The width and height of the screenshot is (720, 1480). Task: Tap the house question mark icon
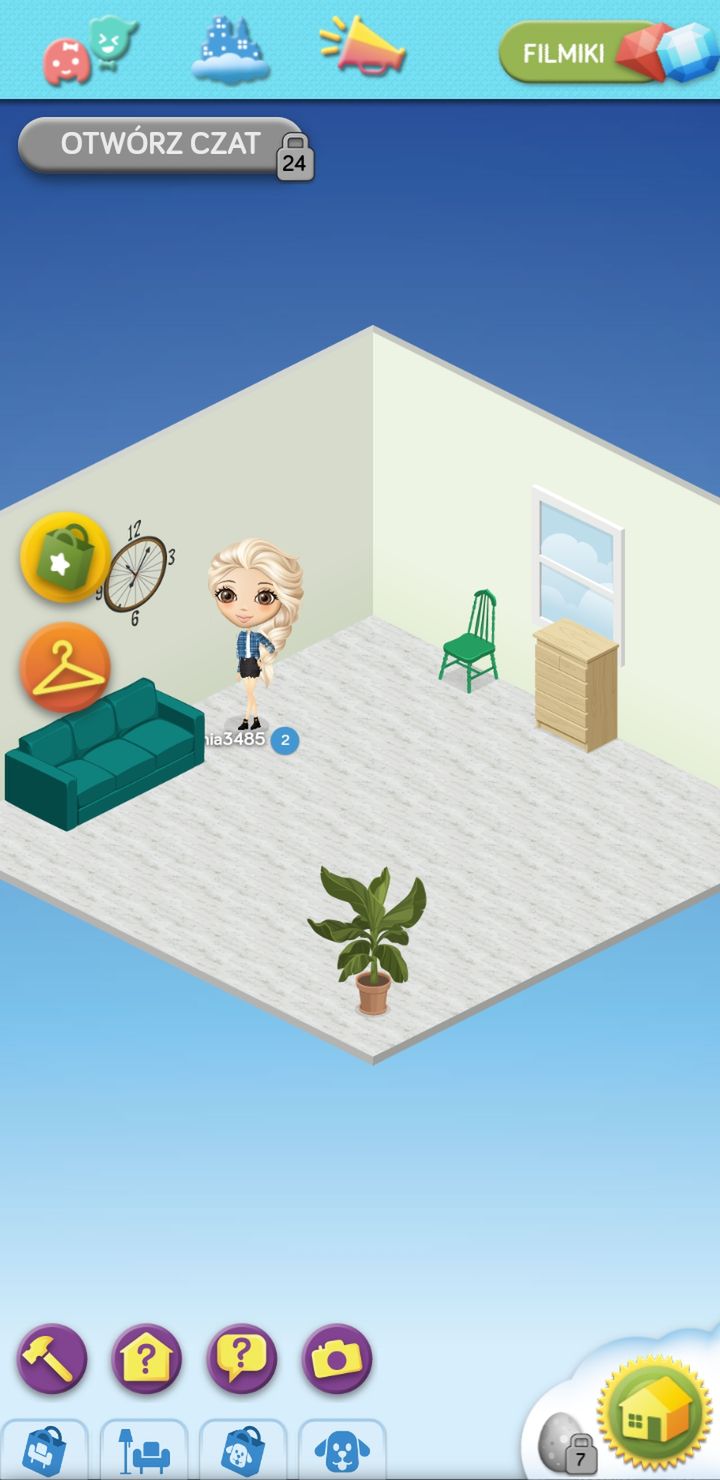[147, 1359]
